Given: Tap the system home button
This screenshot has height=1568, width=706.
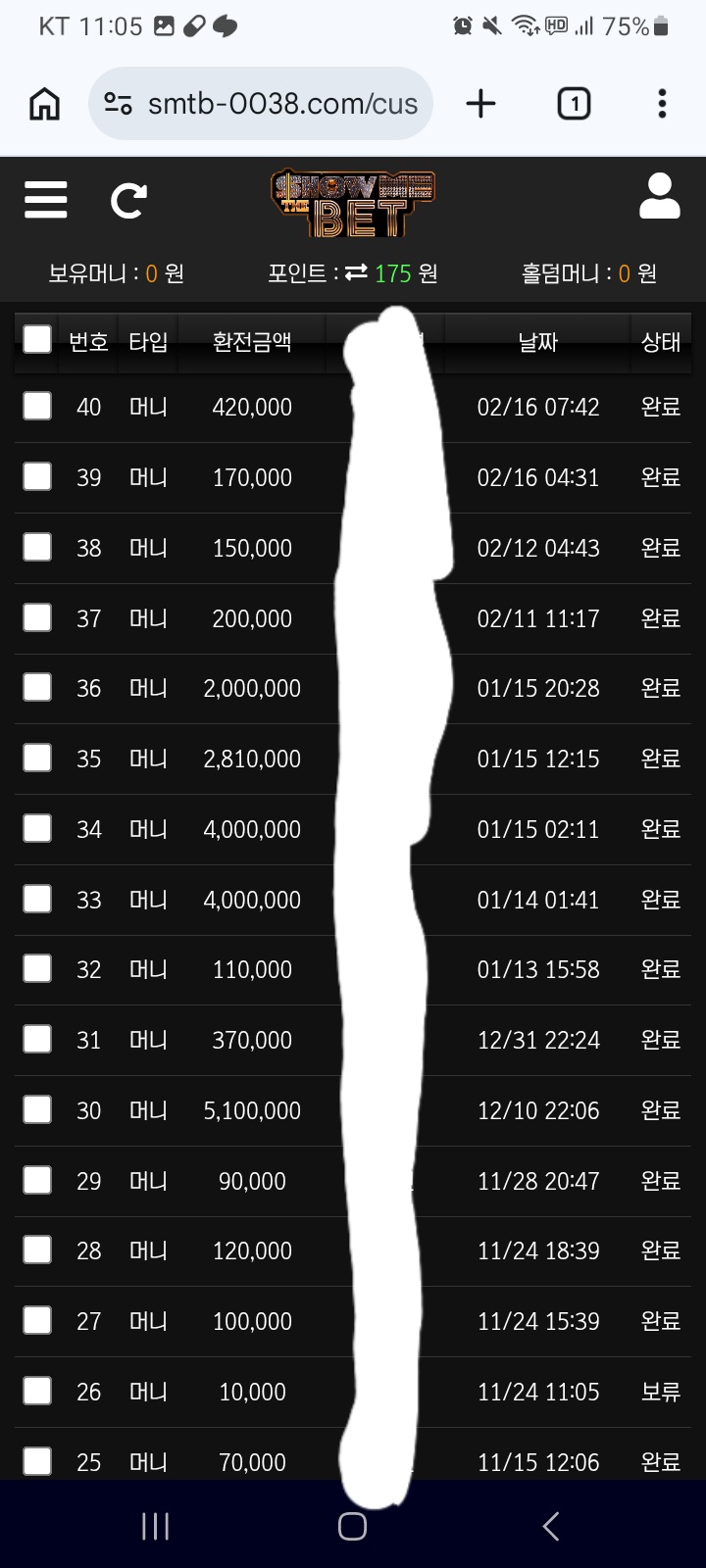Looking at the screenshot, I should click(352, 1526).
